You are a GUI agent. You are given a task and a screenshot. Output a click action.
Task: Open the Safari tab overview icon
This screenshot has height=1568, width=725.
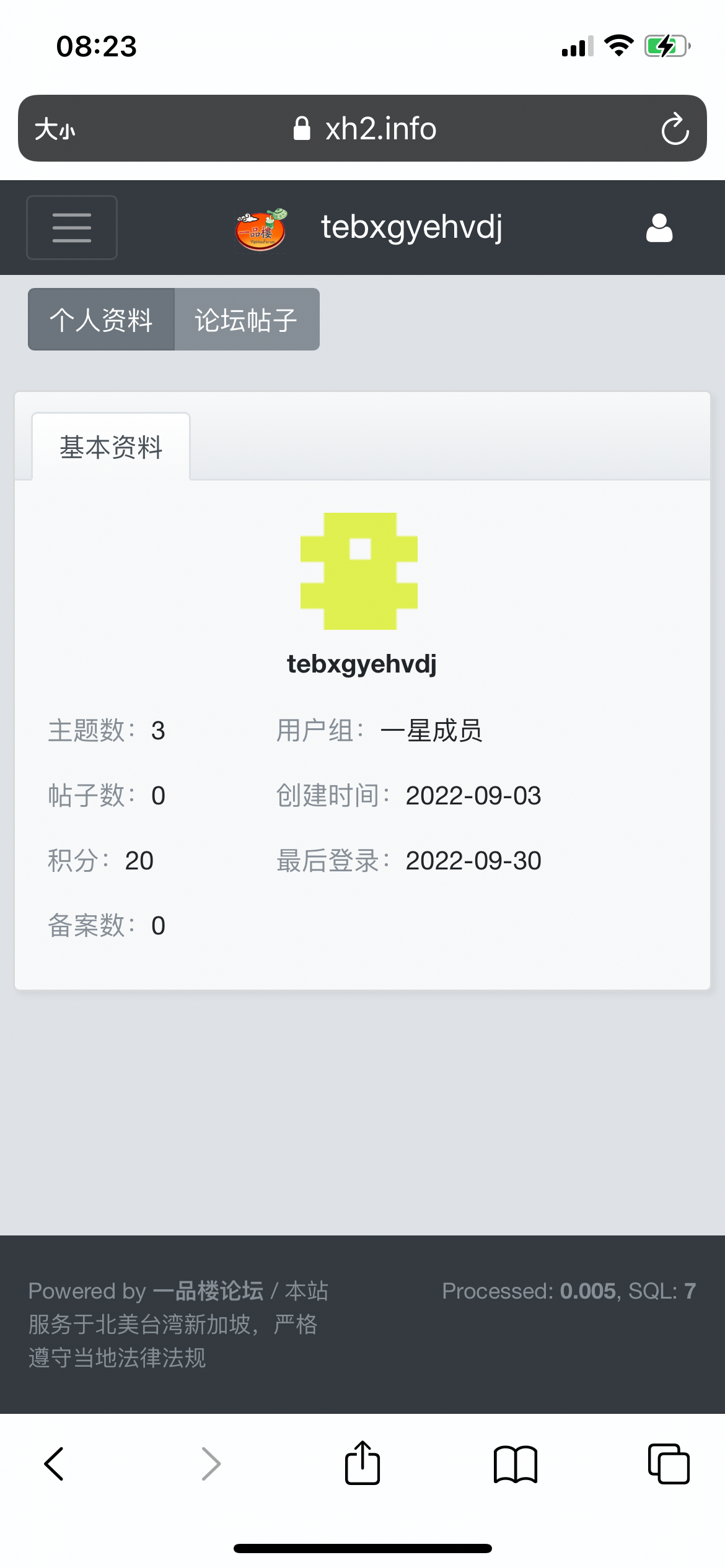(668, 1463)
